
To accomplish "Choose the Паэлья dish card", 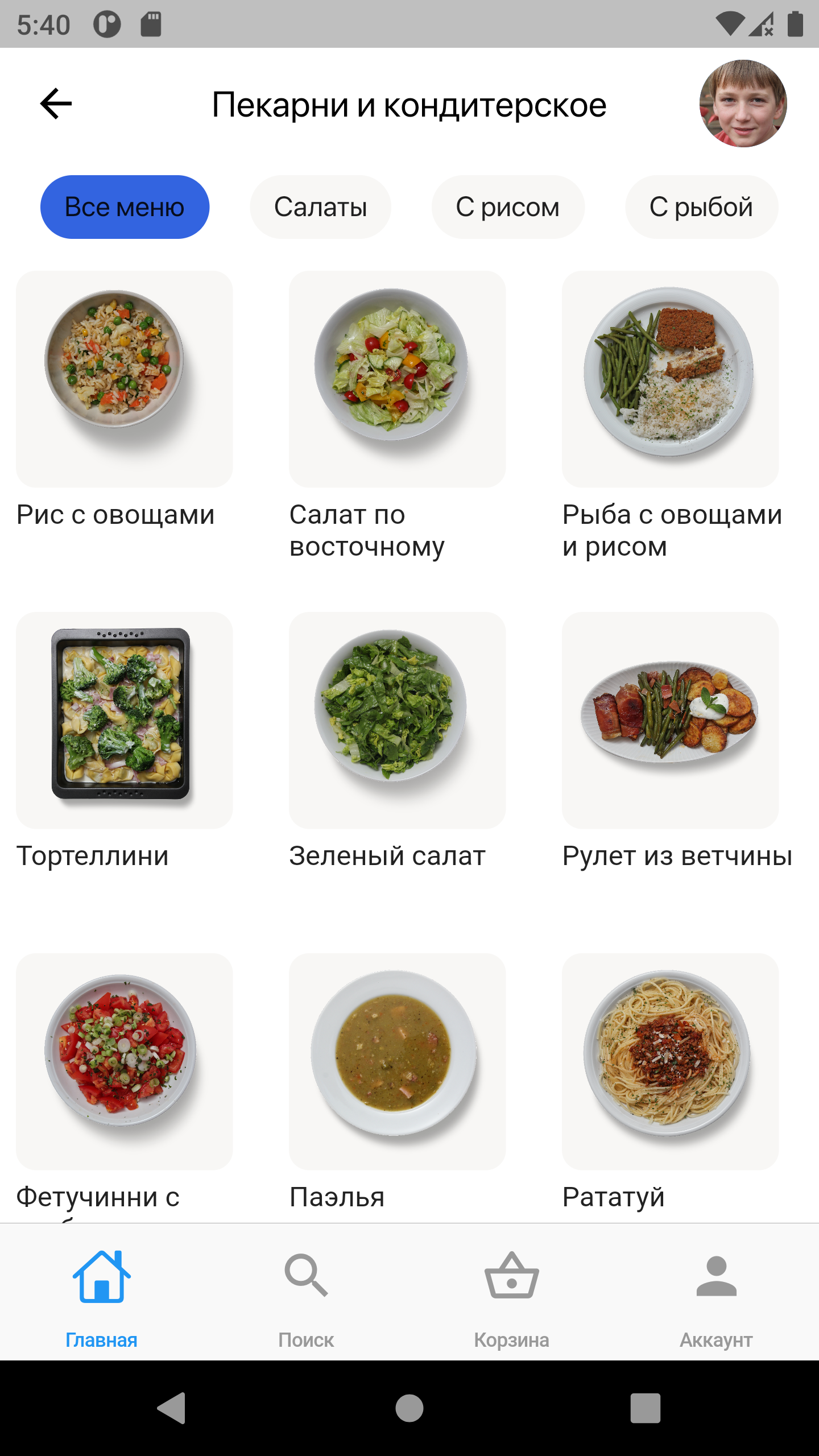I will point(397,1061).
